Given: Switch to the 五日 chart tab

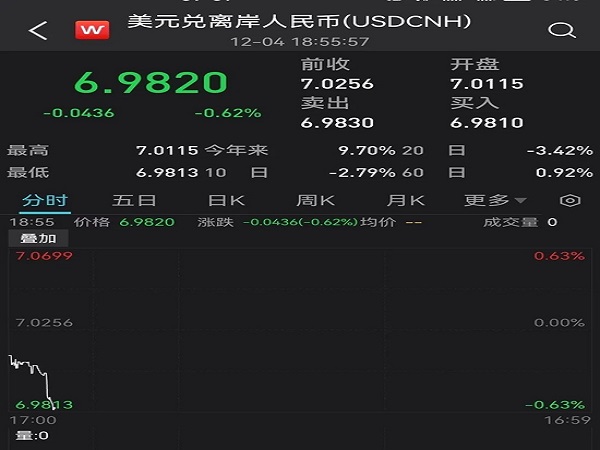Looking at the screenshot, I should (134, 200).
